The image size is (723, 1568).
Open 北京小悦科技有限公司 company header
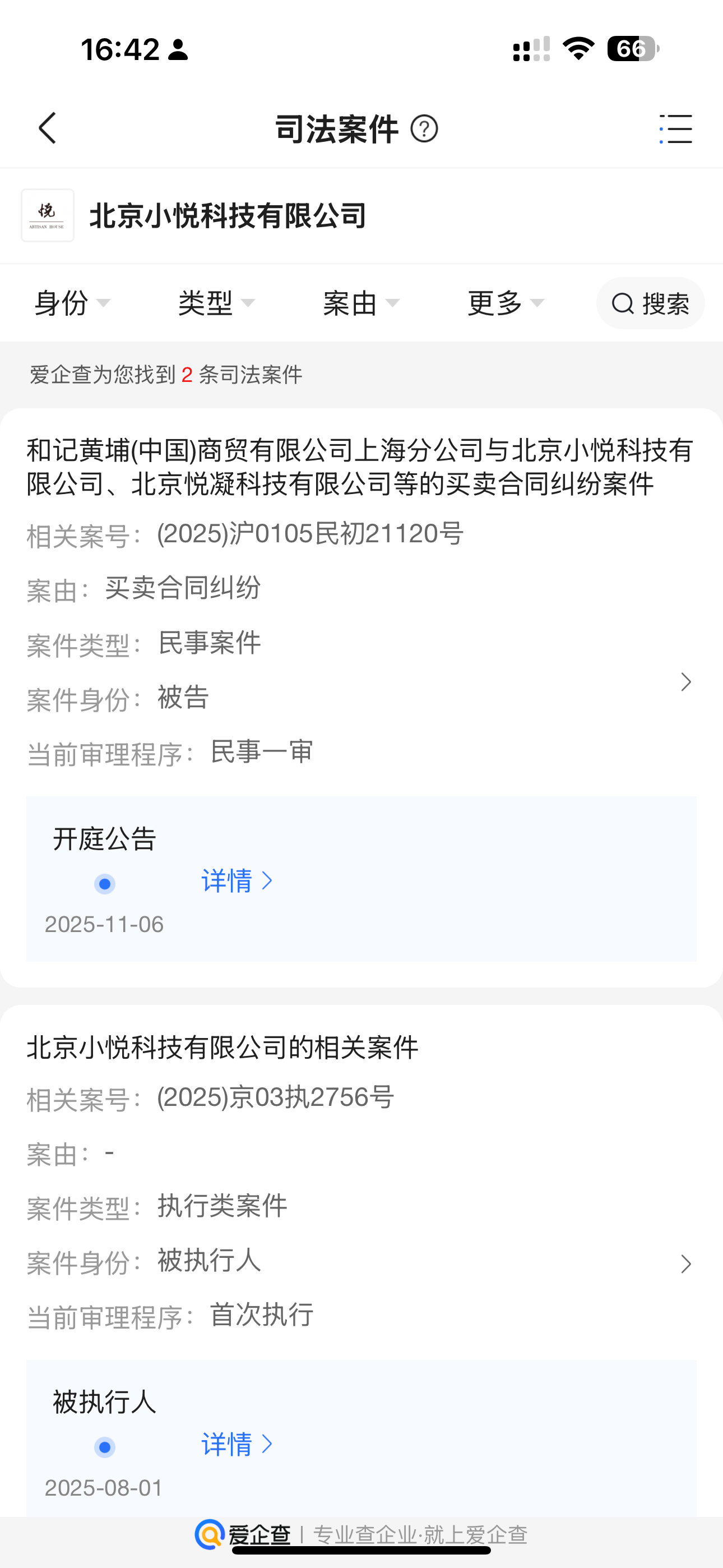point(226,216)
